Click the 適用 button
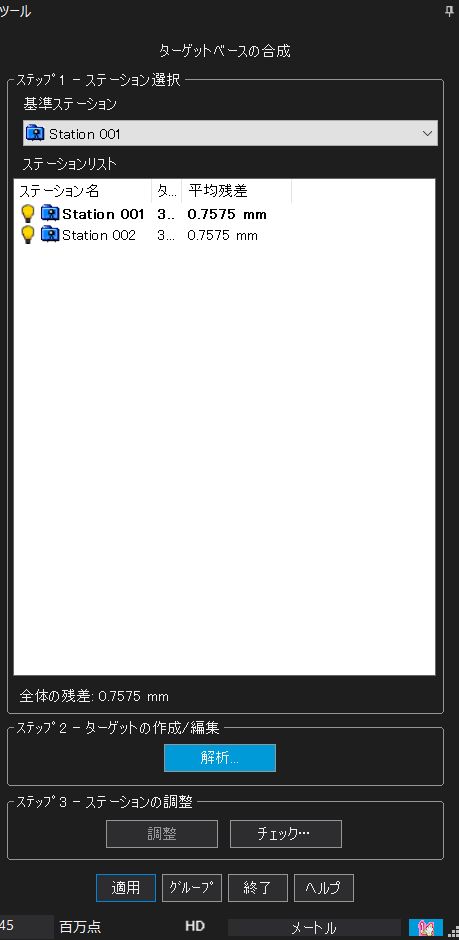 (x=126, y=888)
